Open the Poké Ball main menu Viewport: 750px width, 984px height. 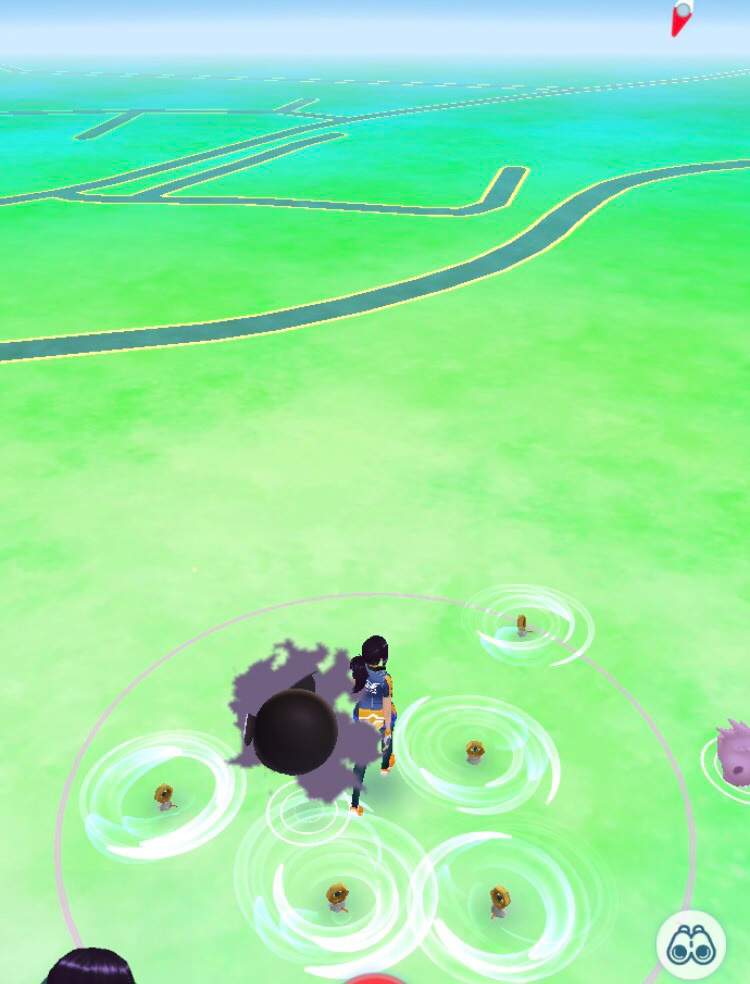(x=374, y=978)
